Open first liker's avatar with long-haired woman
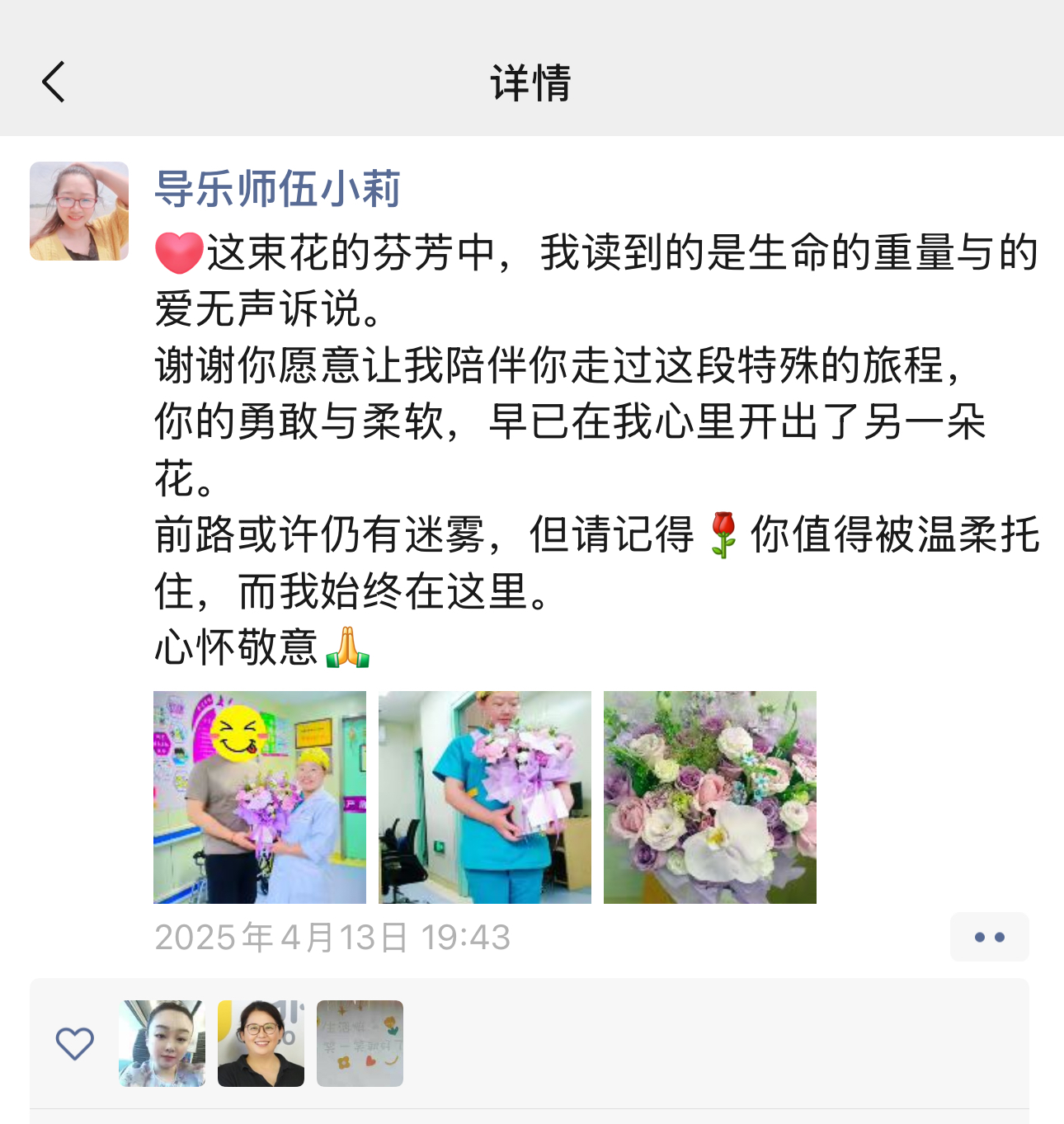 coord(162,1043)
